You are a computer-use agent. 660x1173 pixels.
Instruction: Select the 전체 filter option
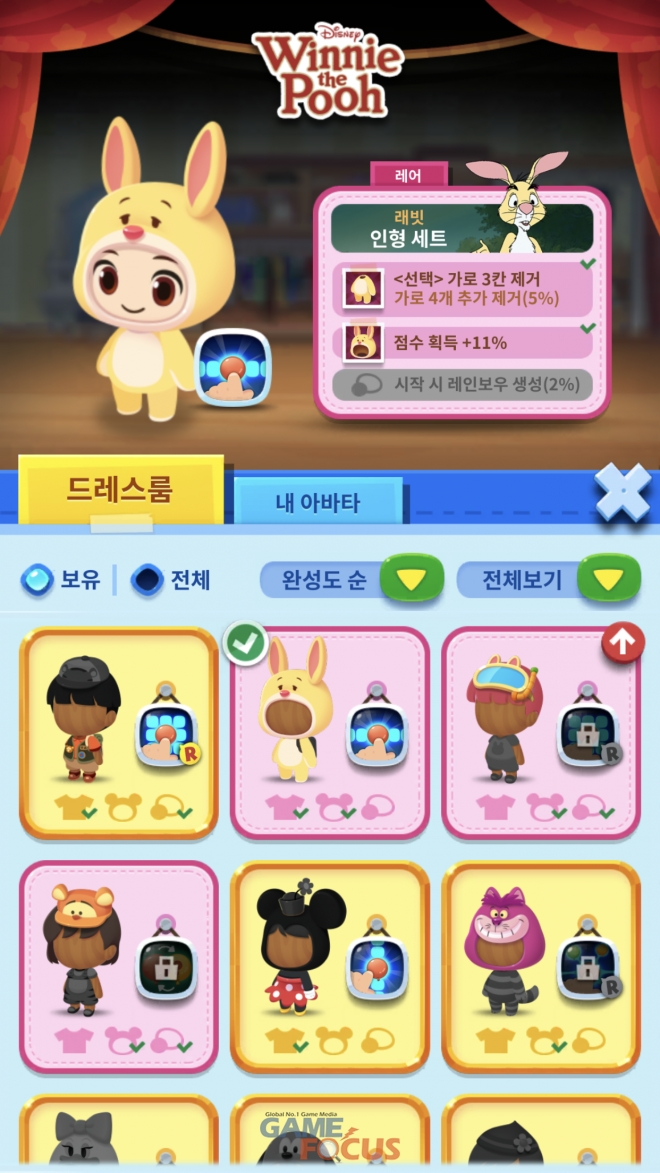tap(172, 579)
